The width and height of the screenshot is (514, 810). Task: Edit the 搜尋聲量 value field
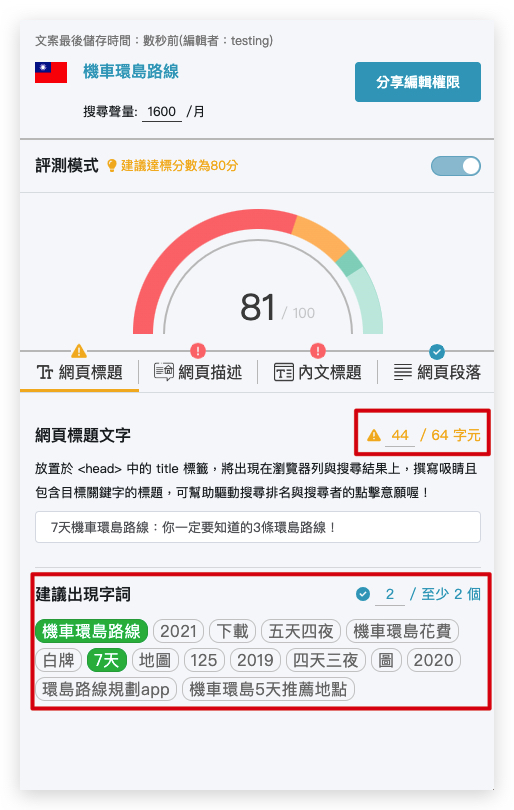click(x=162, y=112)
